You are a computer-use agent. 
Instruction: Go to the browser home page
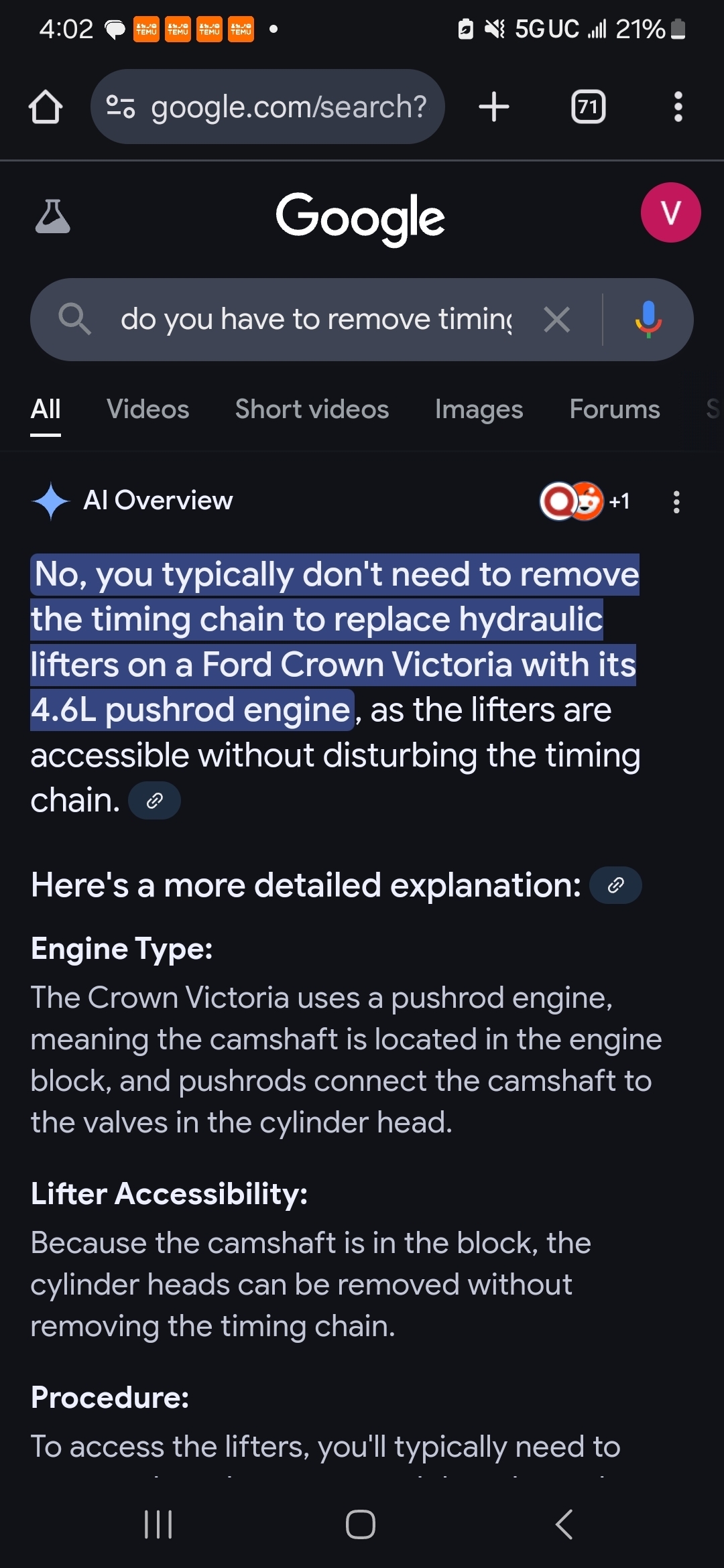click(46, 107)
